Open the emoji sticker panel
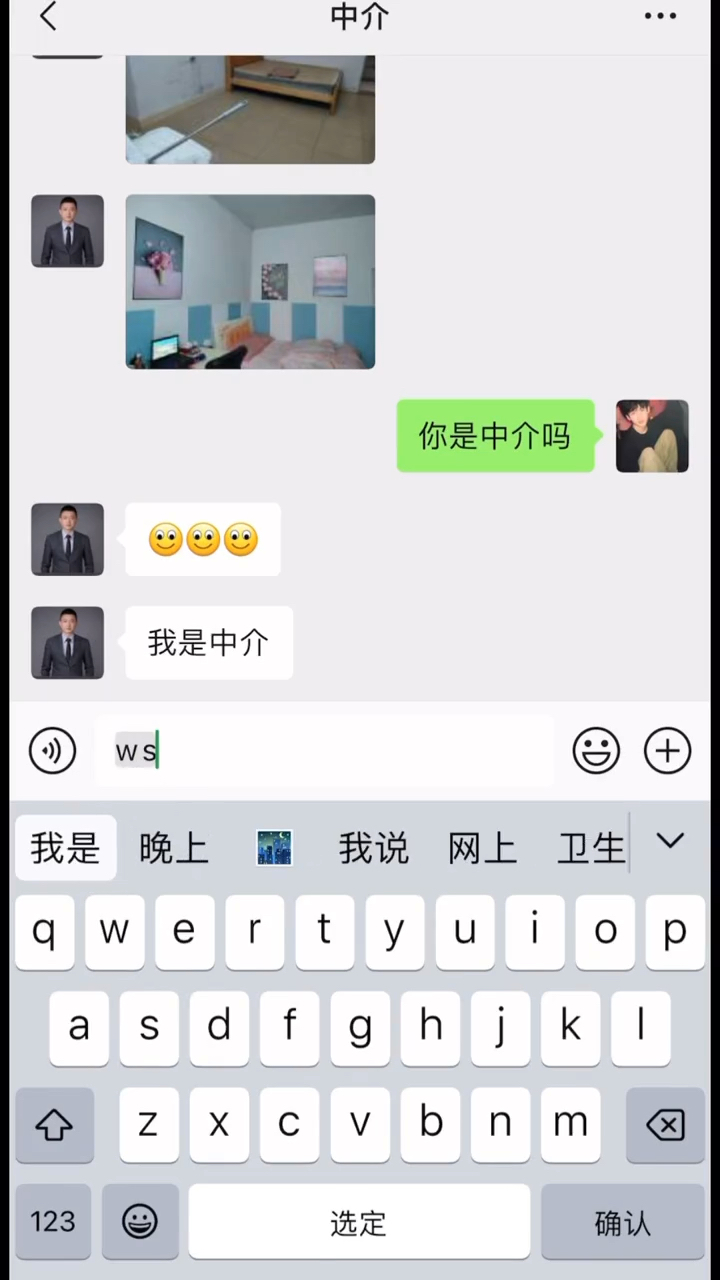The height and width of the screenshot is (1280, 720). click(596, 751)
